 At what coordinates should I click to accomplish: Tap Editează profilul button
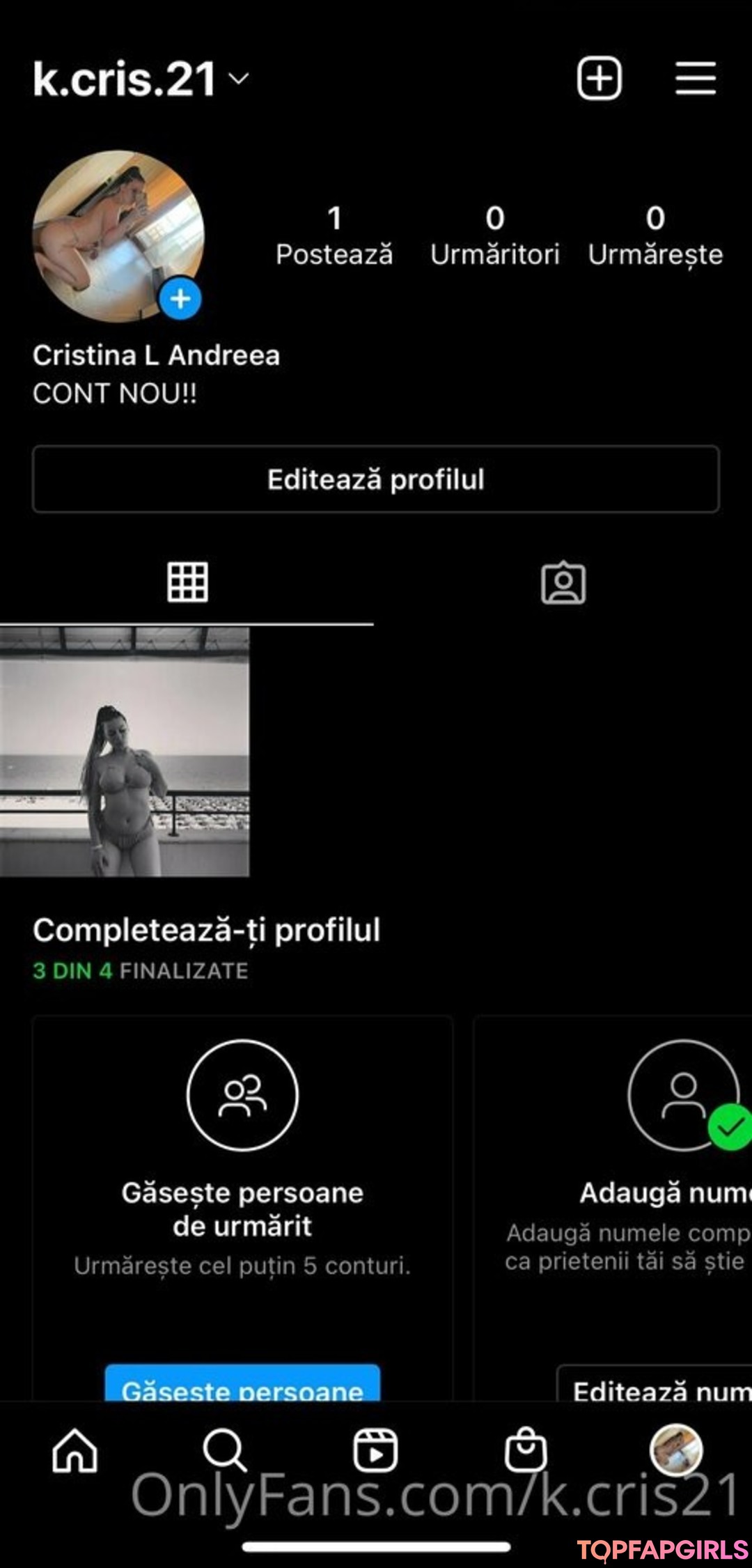[x=376, y=479]
